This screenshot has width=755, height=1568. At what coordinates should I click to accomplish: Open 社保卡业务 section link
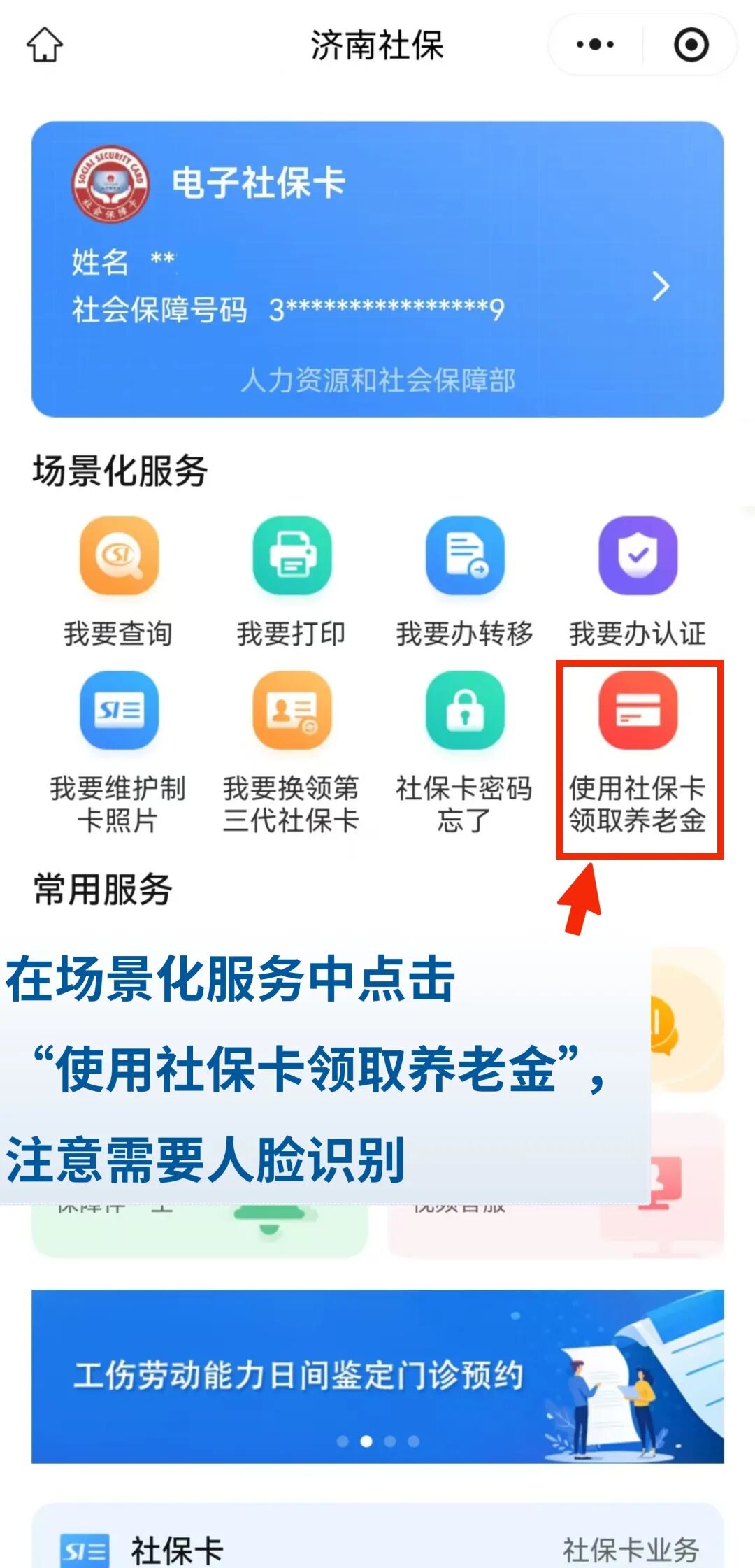631,1549
